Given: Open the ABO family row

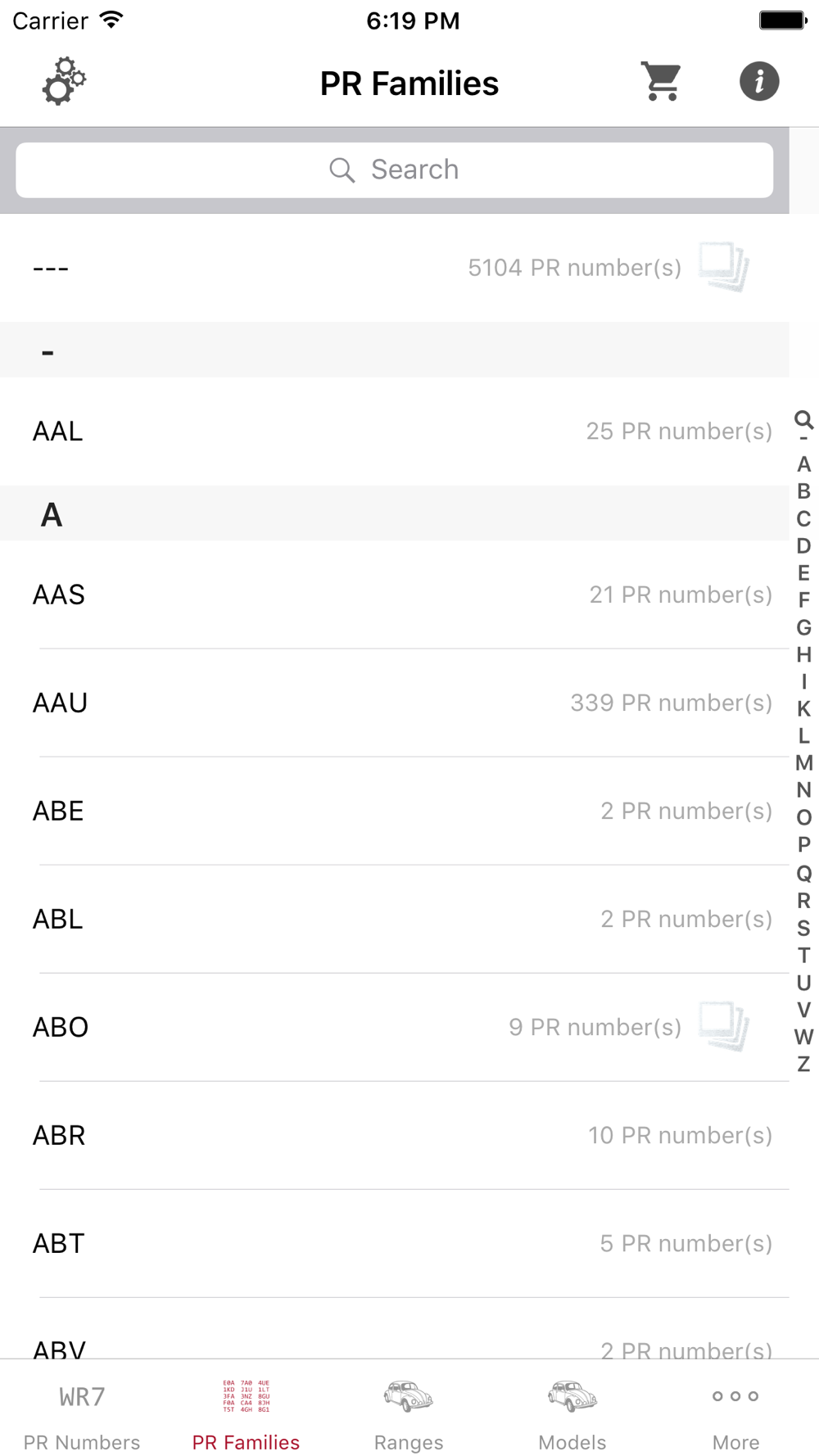Looking at the screenshot, I should (394, 1027).
